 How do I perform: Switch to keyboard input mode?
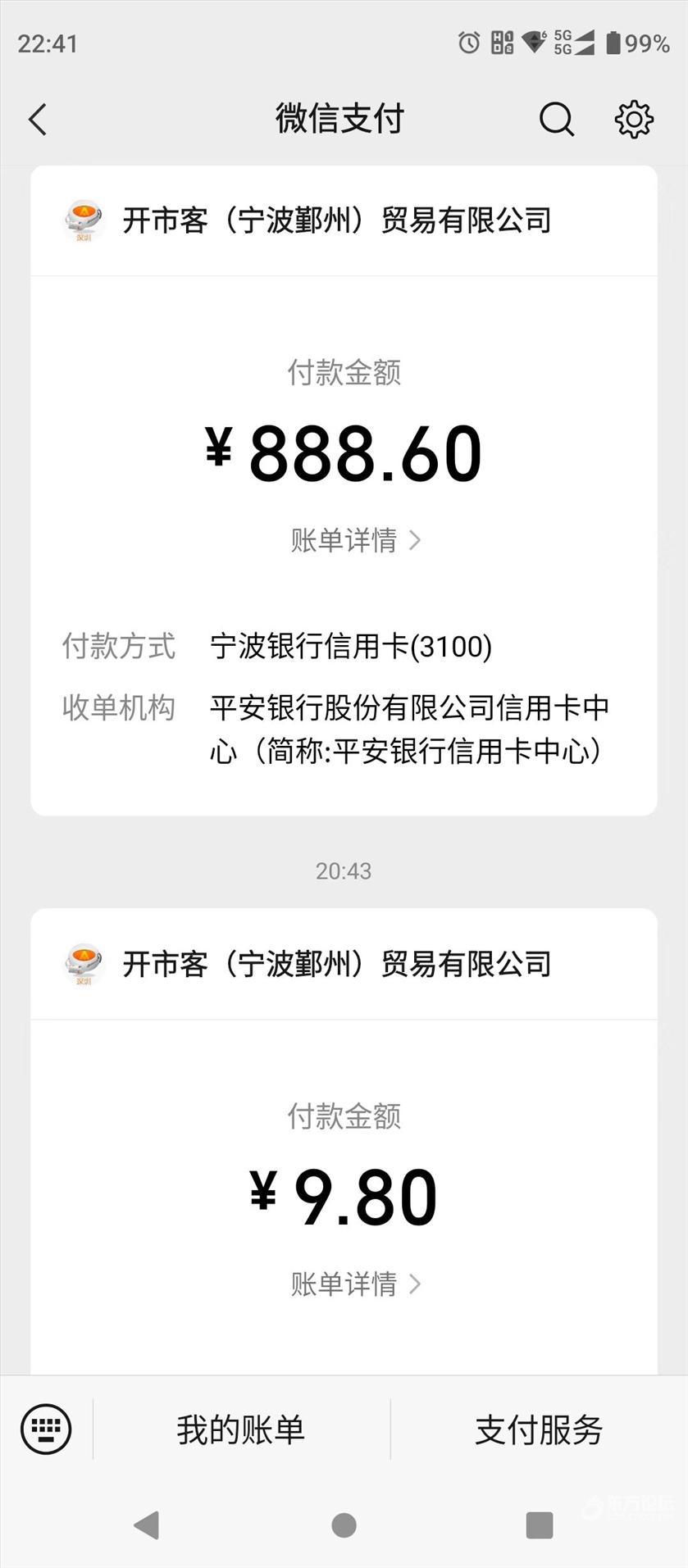point(46,1430)
